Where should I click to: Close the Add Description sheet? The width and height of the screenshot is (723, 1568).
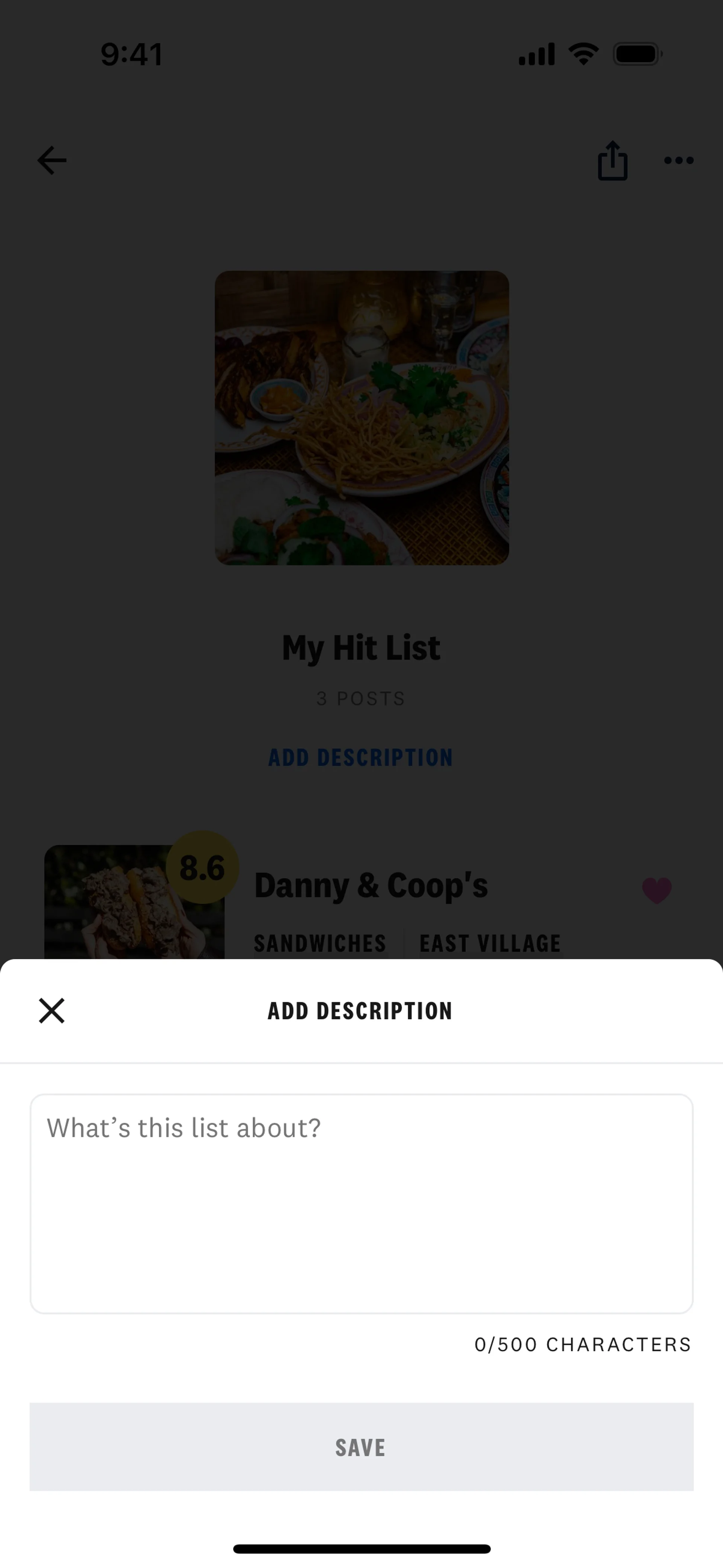pos(52,1011)
